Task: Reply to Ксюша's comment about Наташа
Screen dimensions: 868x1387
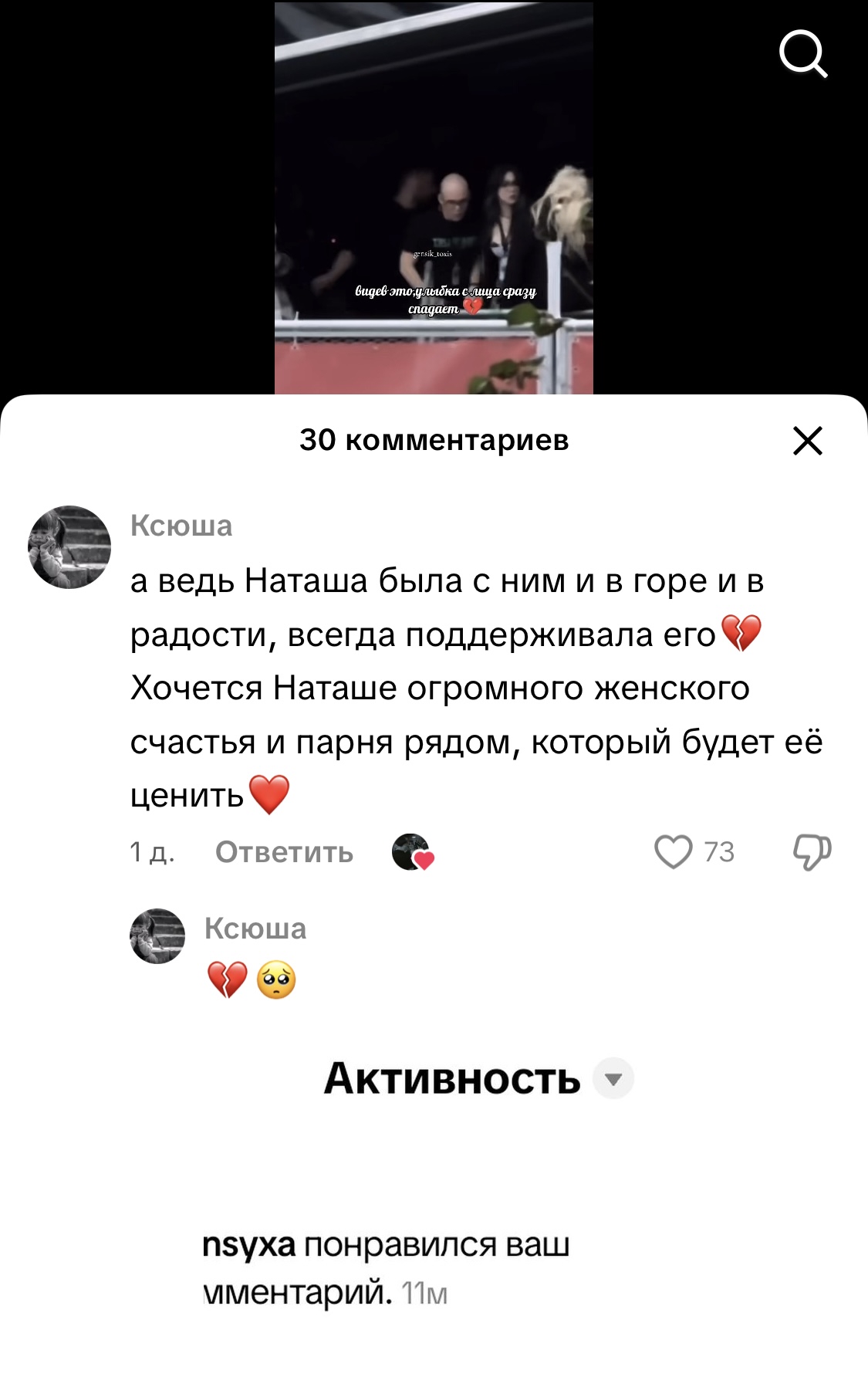Action: tap(284, 851)
